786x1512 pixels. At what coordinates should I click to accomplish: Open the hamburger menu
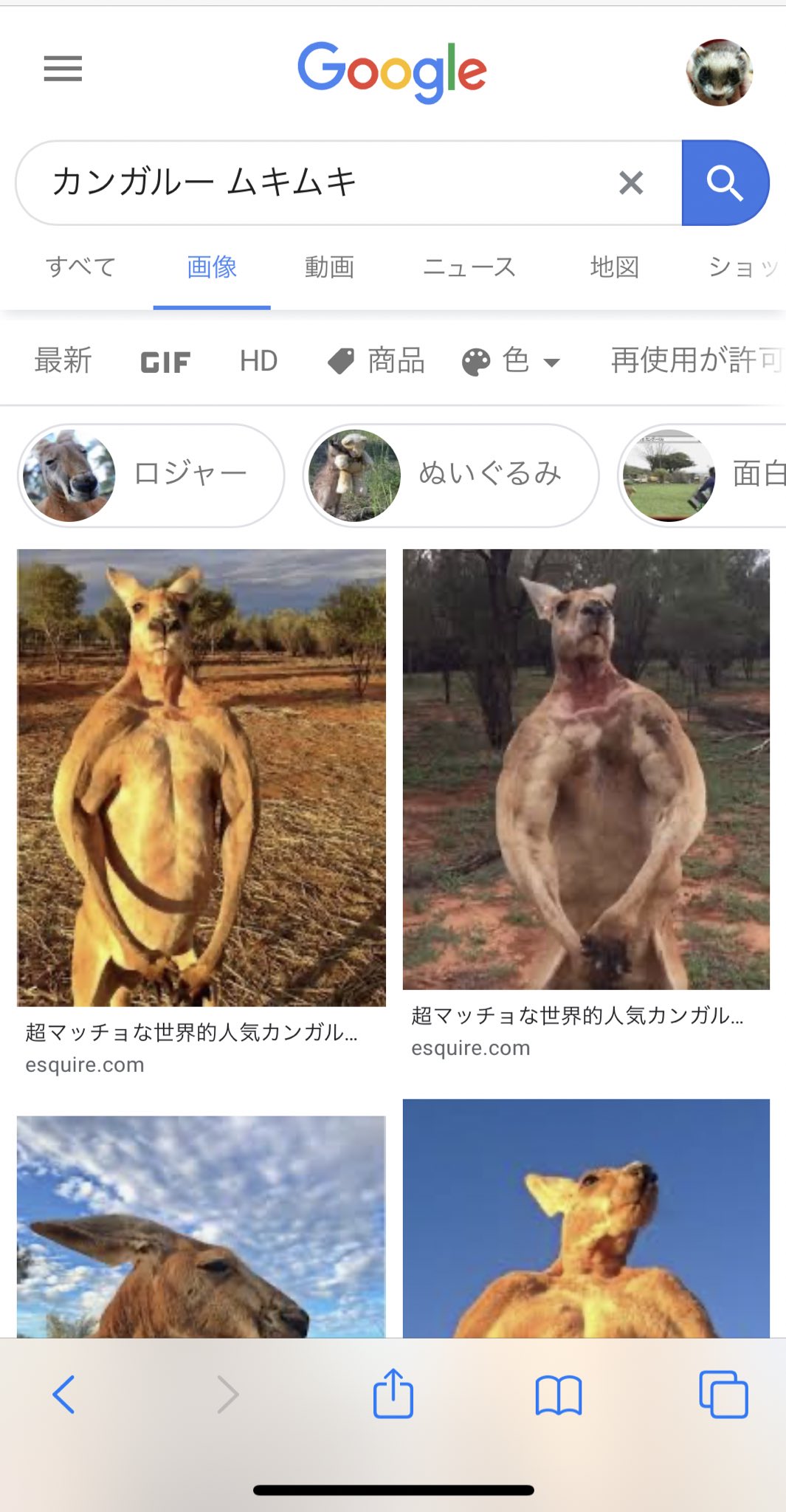tap(63, 69)
